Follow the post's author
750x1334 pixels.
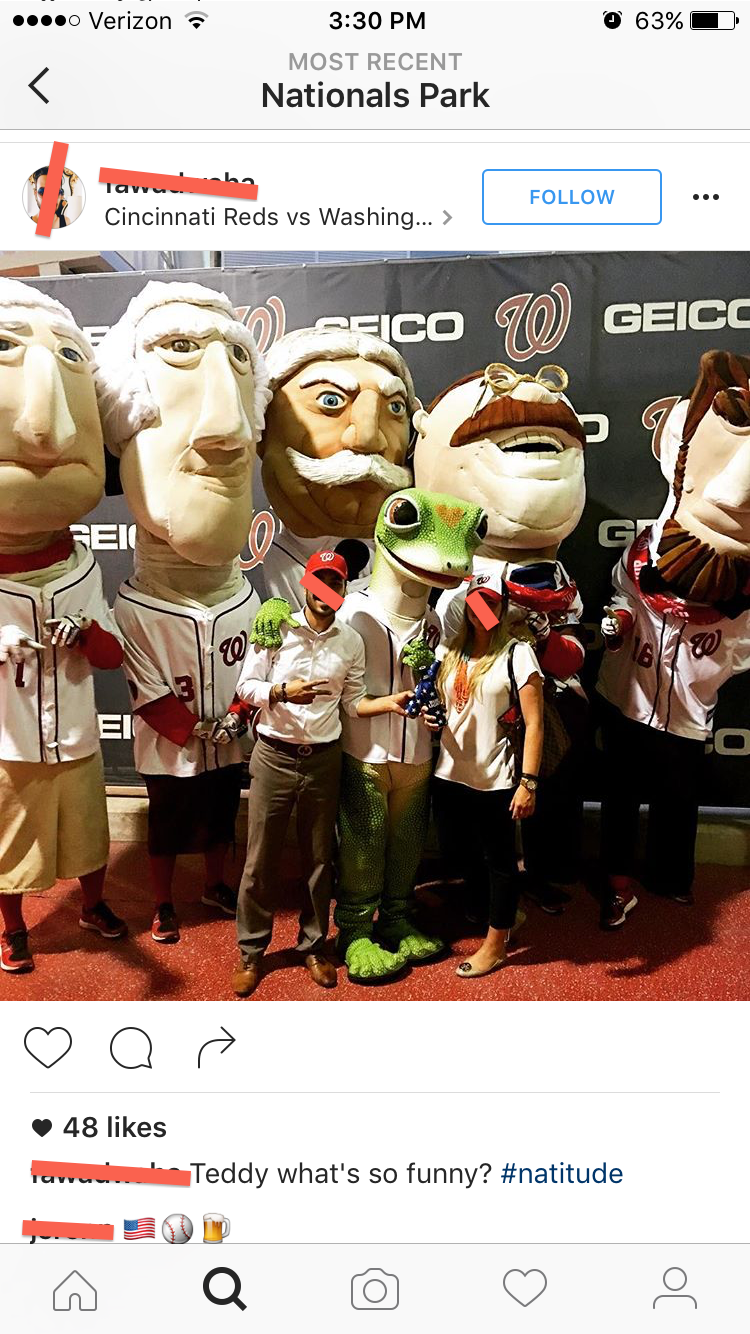click(x=572, y=197)
